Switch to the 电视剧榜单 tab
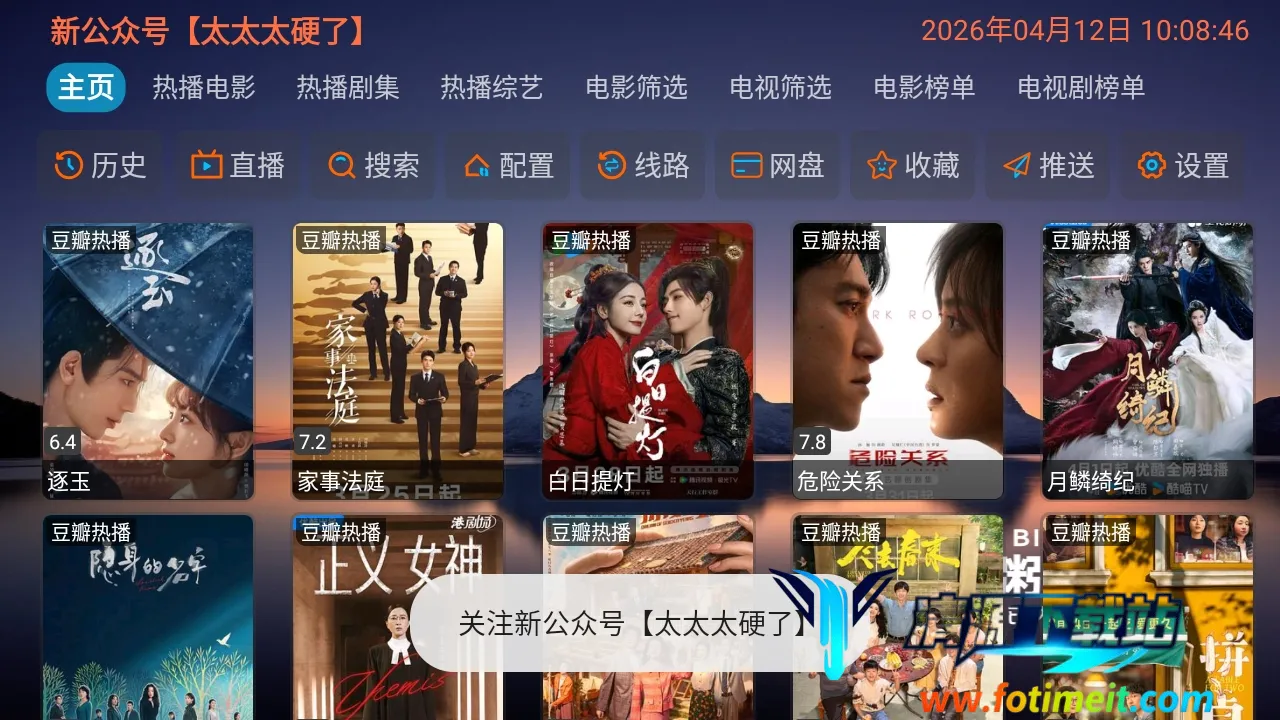The height and width of the screenshot is (720, 1280). (1081, 88)
